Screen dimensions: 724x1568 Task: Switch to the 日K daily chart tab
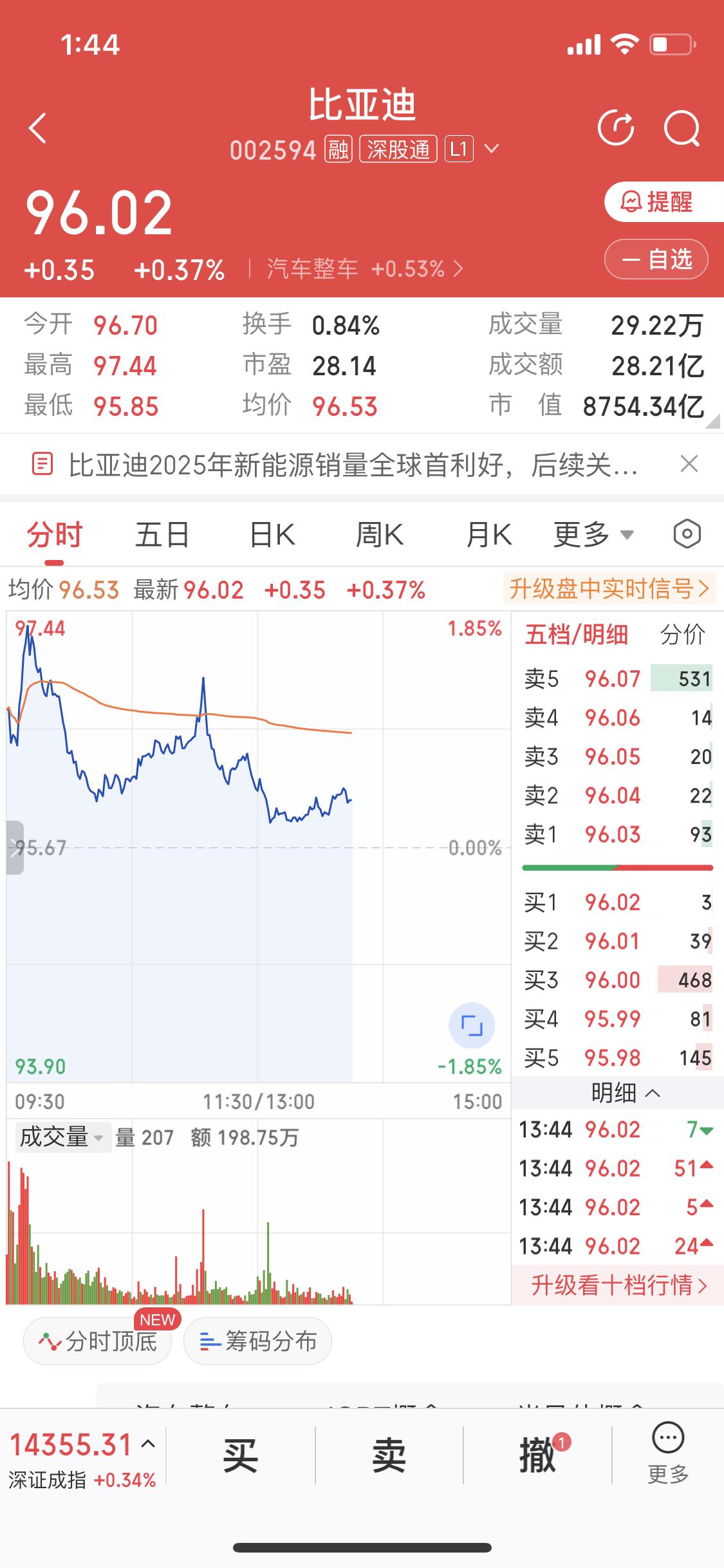pyautogui.click(x=271, y=534)
